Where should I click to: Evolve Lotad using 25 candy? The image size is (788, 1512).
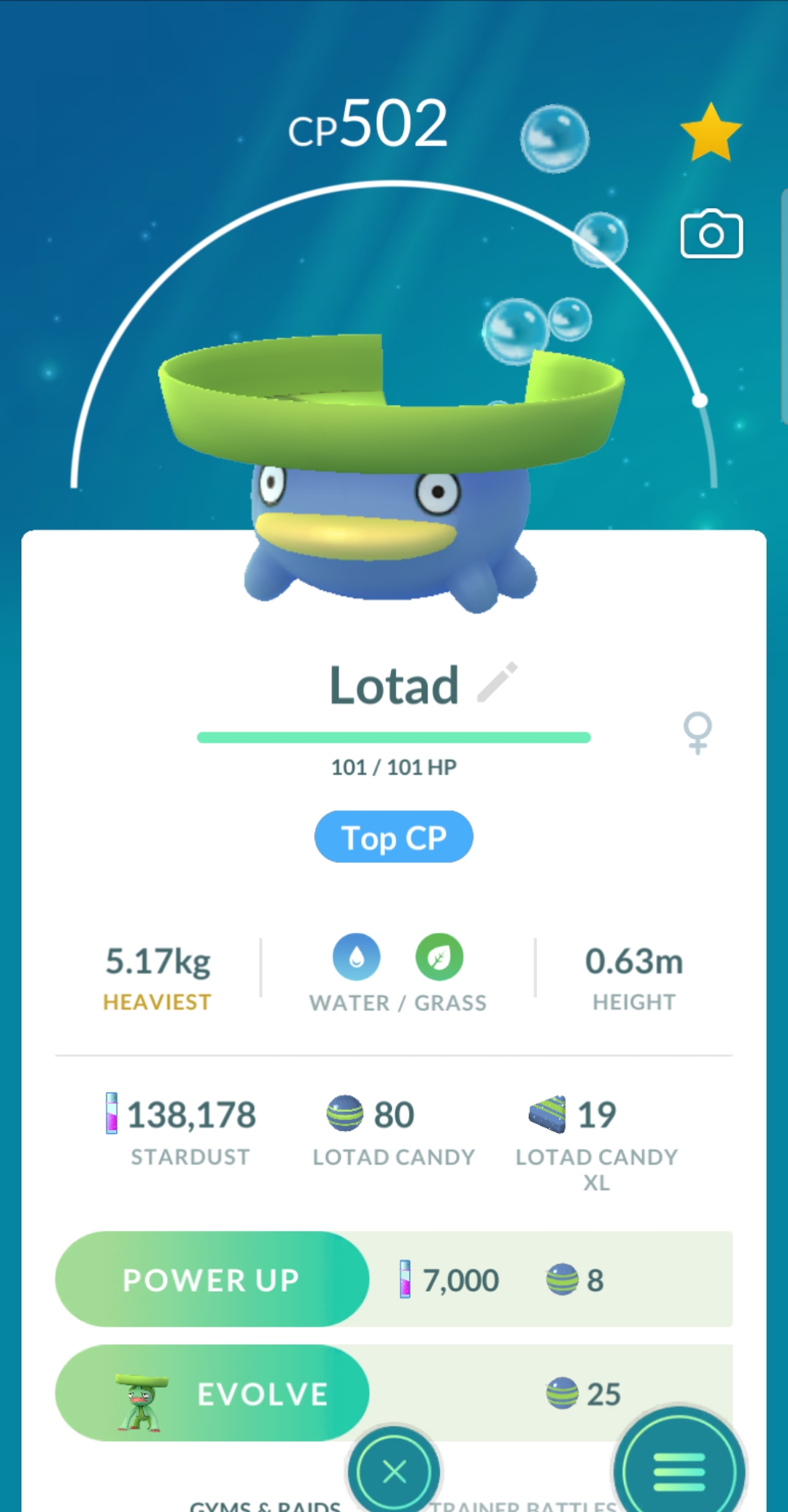click(x=212, y=1393)
